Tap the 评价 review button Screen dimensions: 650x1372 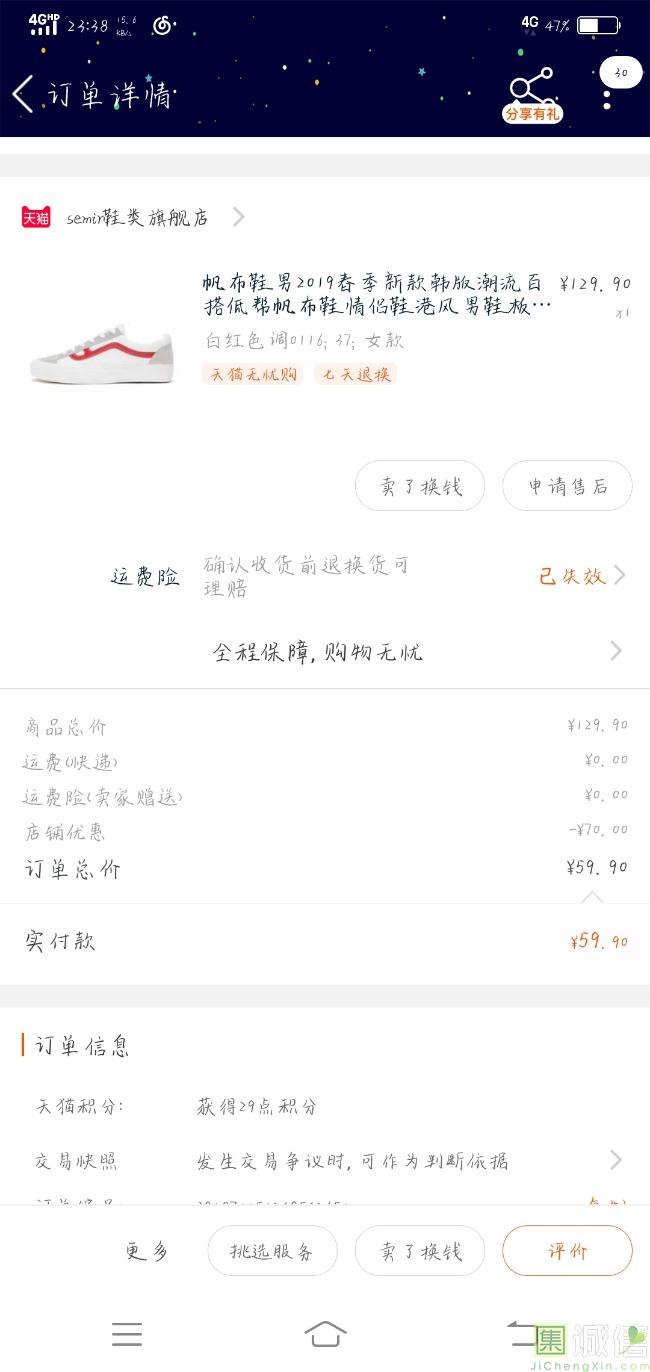click(567, 1251)
